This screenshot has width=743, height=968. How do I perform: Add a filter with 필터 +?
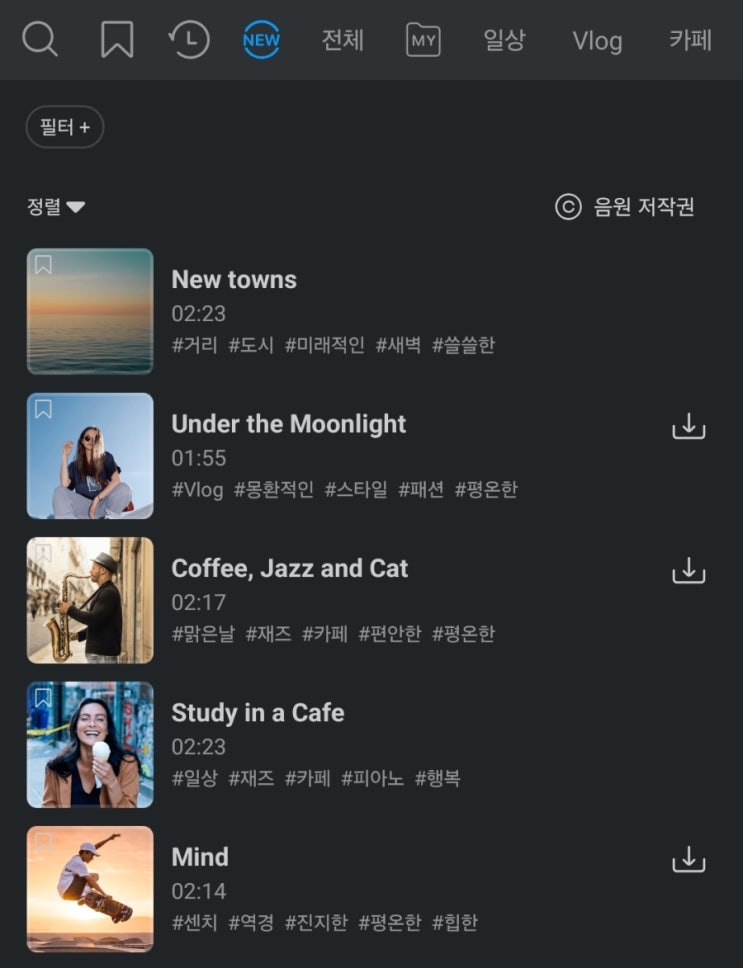pyautogui.click(x=65, y=127)
